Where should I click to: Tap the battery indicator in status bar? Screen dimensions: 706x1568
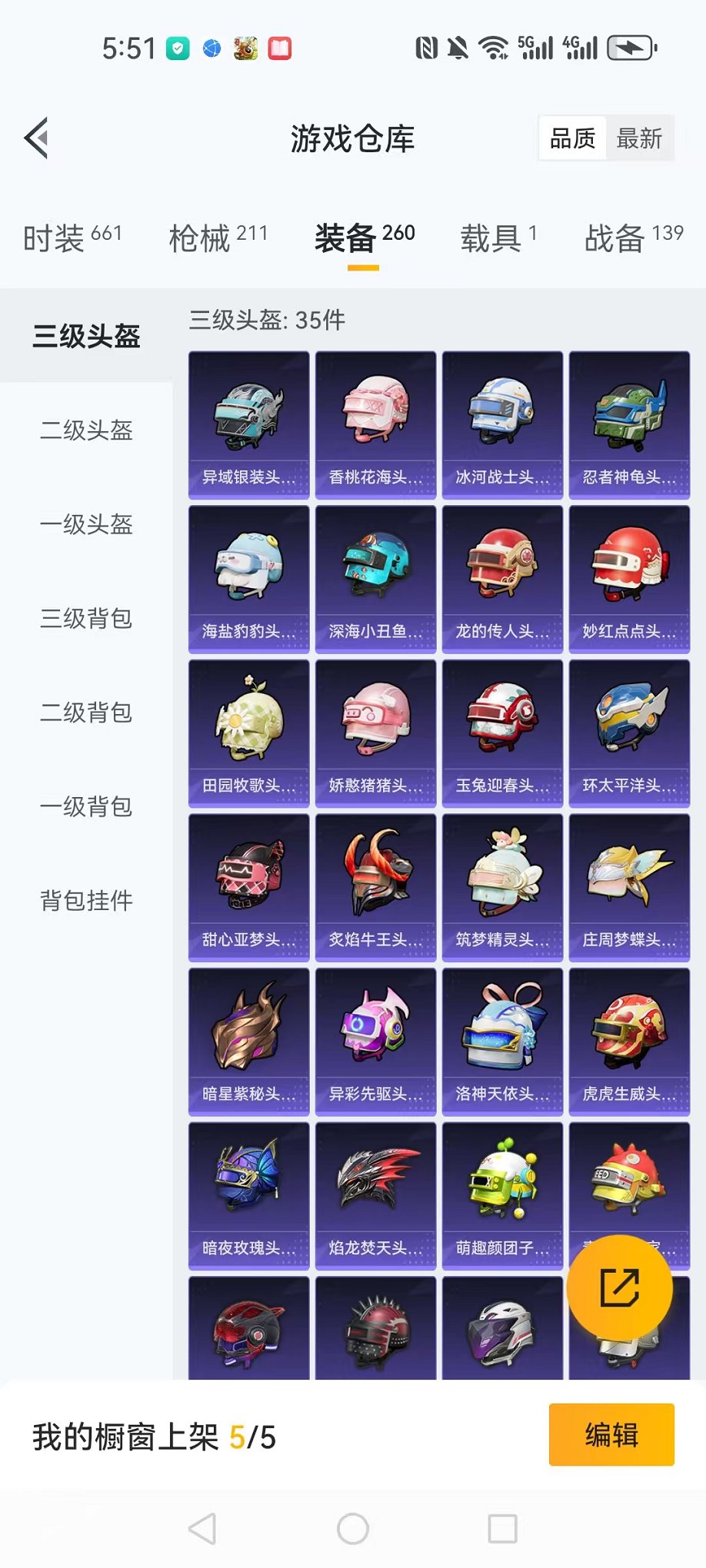pos(632,48)
